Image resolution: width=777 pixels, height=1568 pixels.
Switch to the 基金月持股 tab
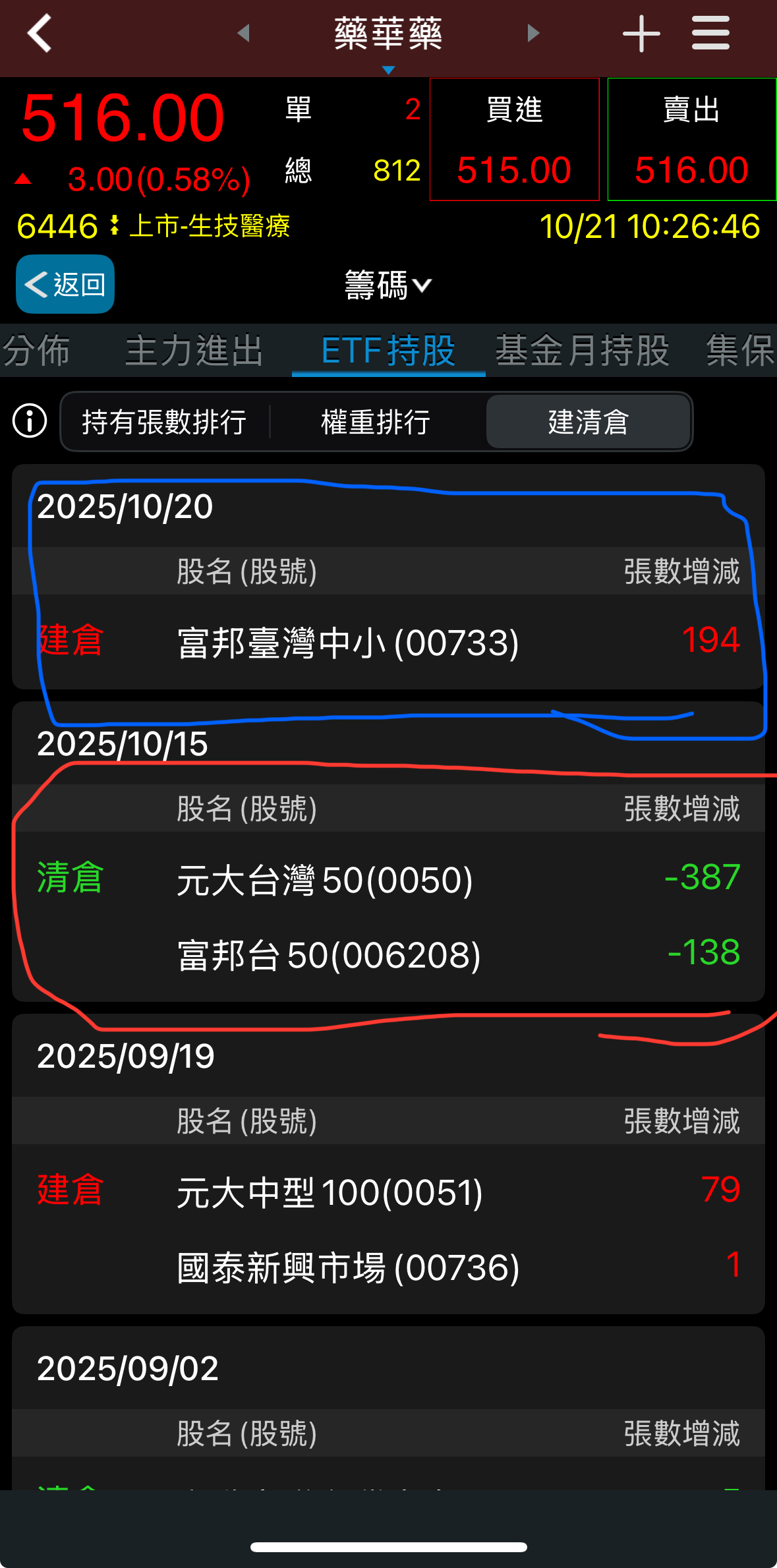pos(582,350)
